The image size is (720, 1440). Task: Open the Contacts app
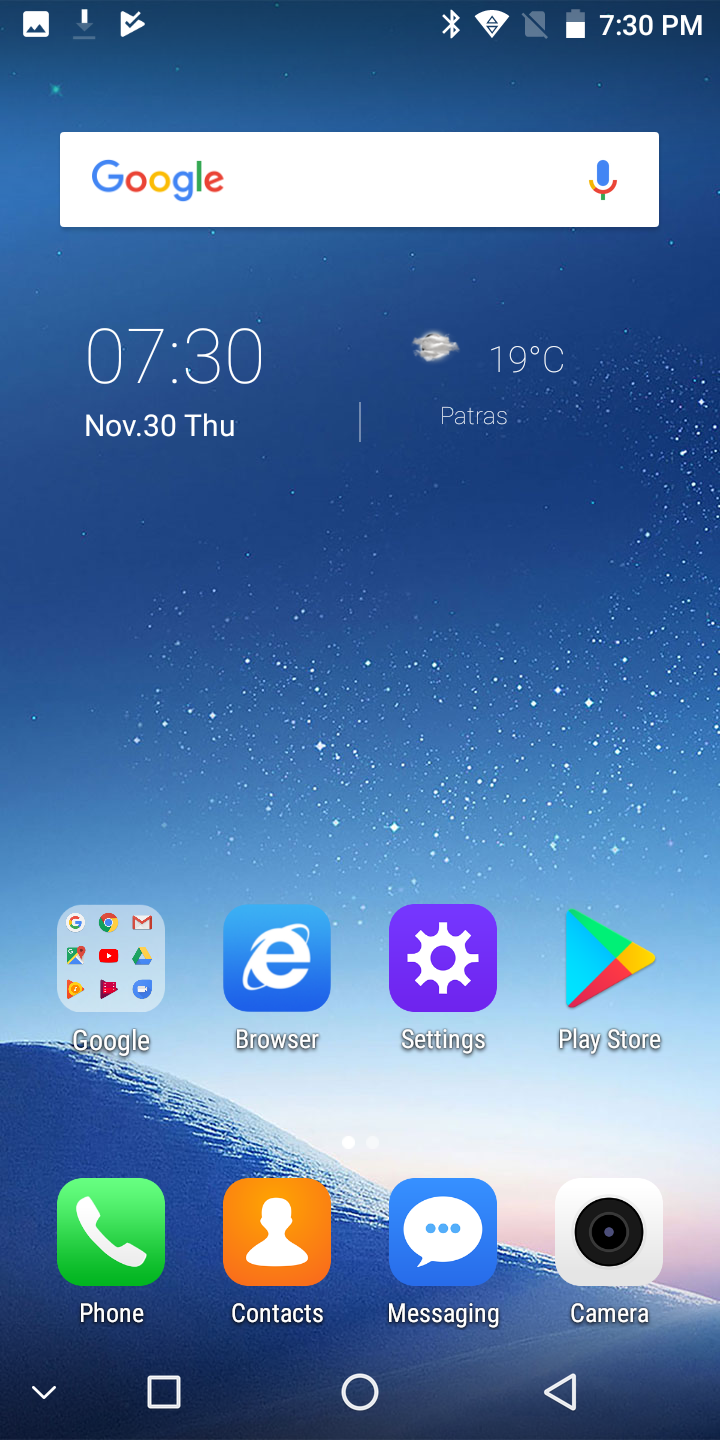[277, 1232]
